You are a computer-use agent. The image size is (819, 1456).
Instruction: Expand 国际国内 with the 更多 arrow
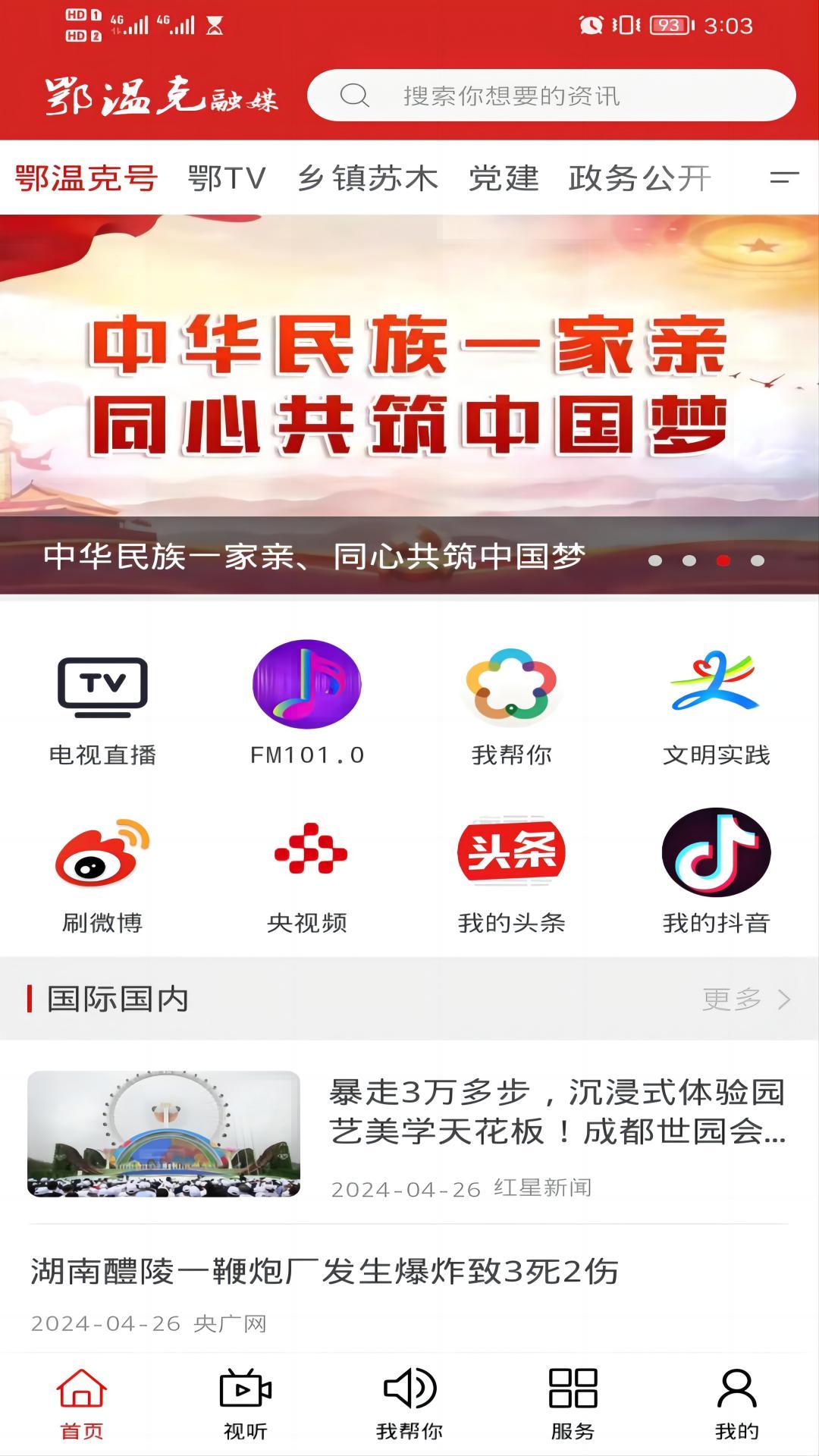747,999
